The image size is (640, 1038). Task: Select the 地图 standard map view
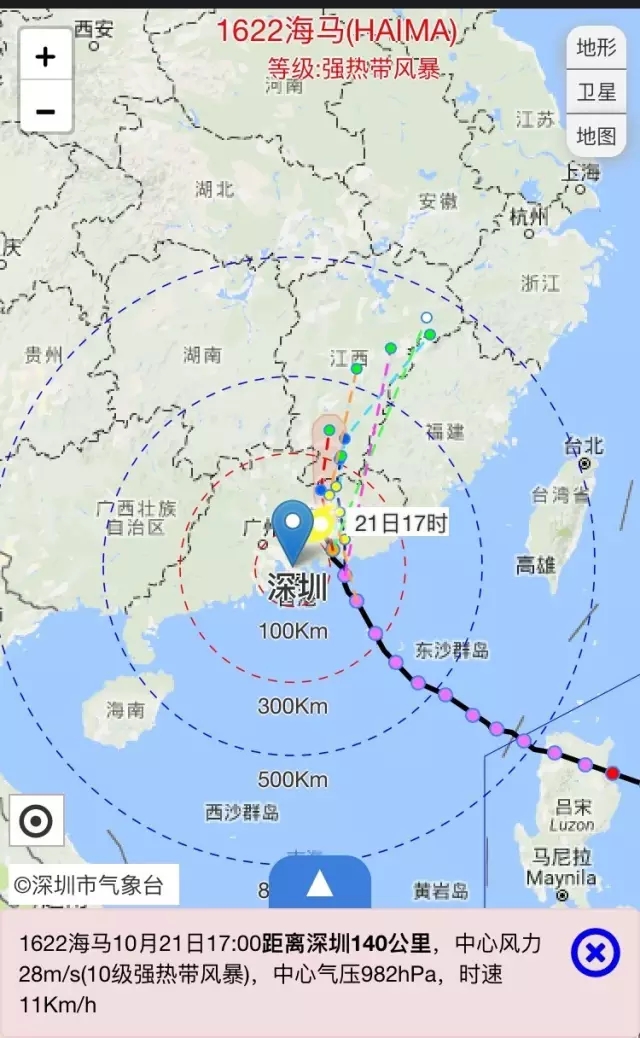point(597,136)
